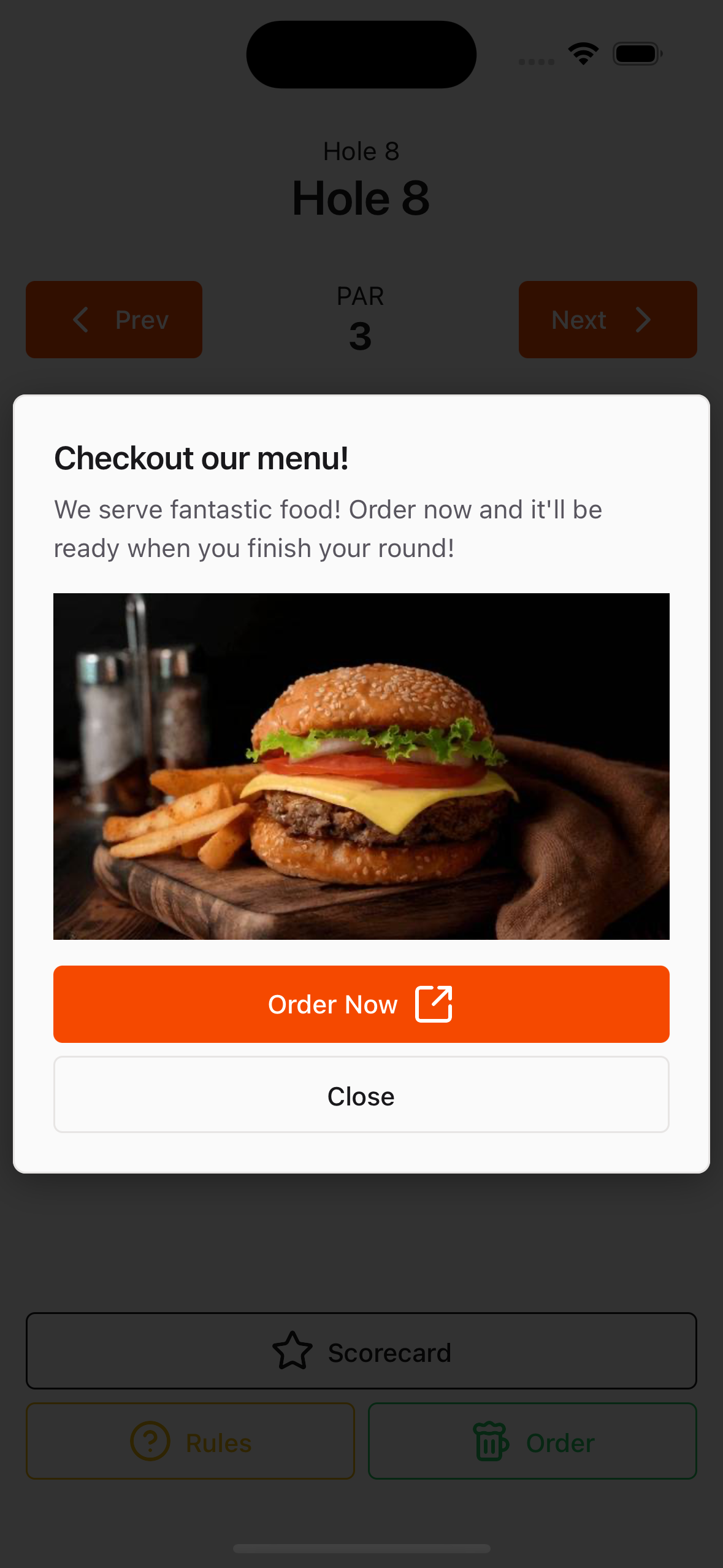The width and height of the screenshot is (723, 1568).
Task: Click the left chevron on the Prev button
Action: (x=82, y=319)
